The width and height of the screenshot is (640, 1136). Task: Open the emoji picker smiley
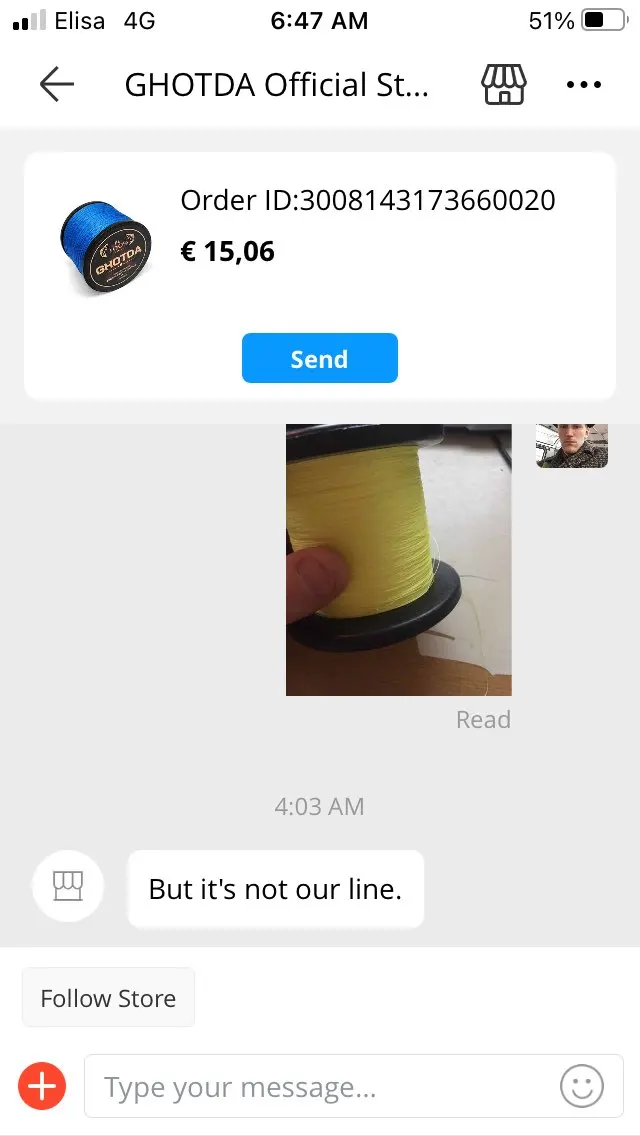(x=581, y=1086)
